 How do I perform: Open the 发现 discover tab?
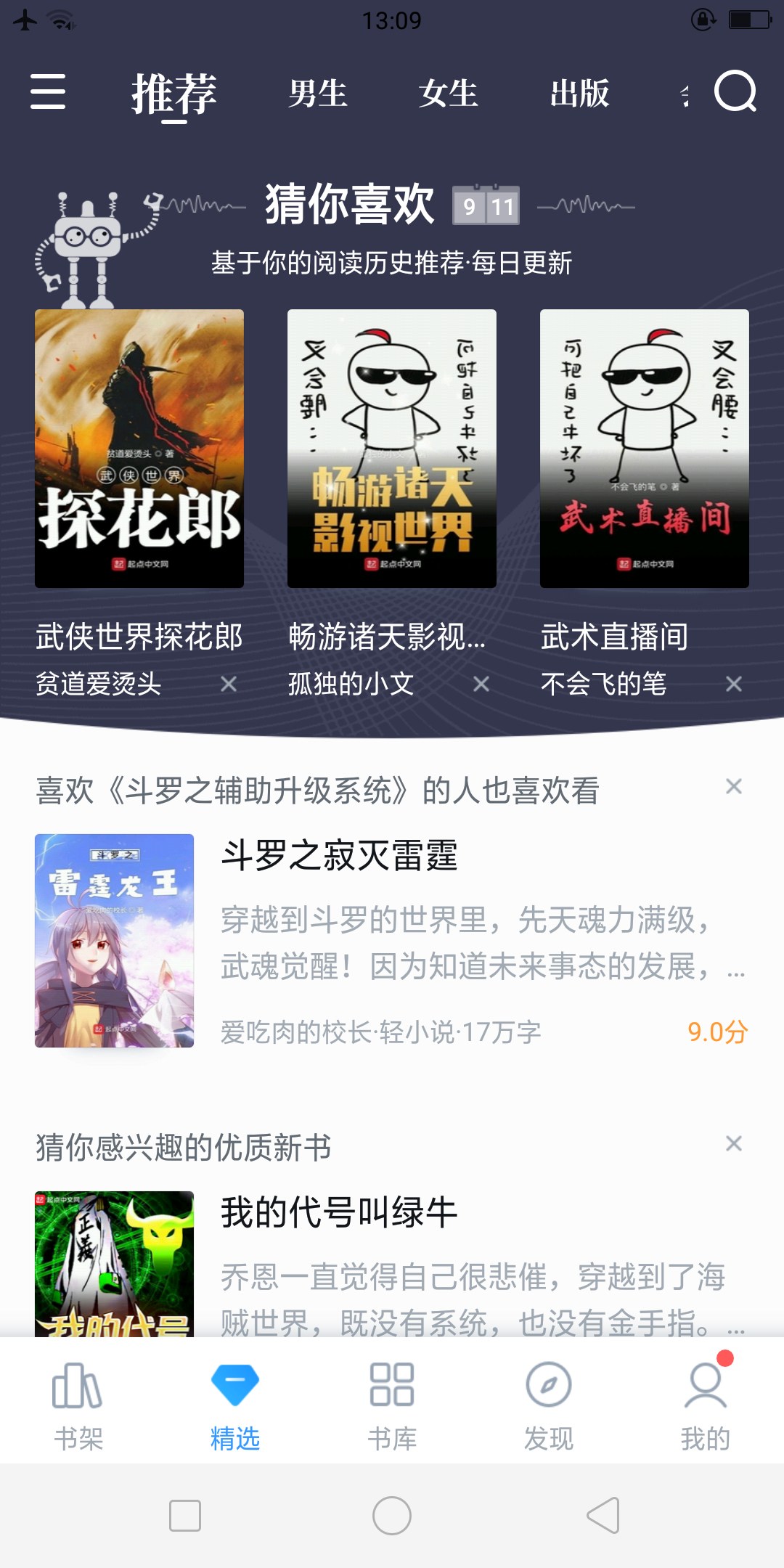[x=549, y=1405]
